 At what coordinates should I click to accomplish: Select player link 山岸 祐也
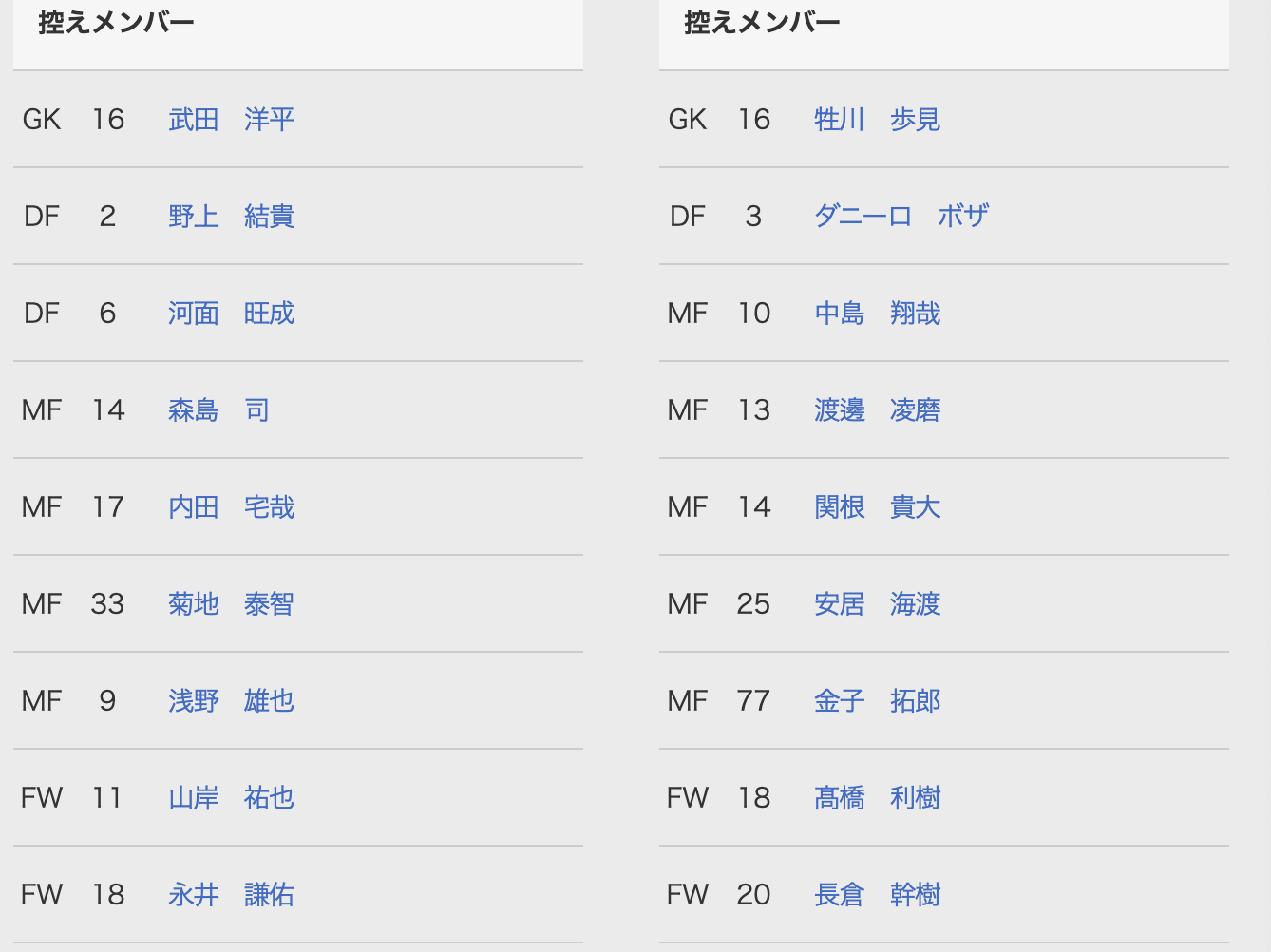pyautogui.click(x=231, y=798)
